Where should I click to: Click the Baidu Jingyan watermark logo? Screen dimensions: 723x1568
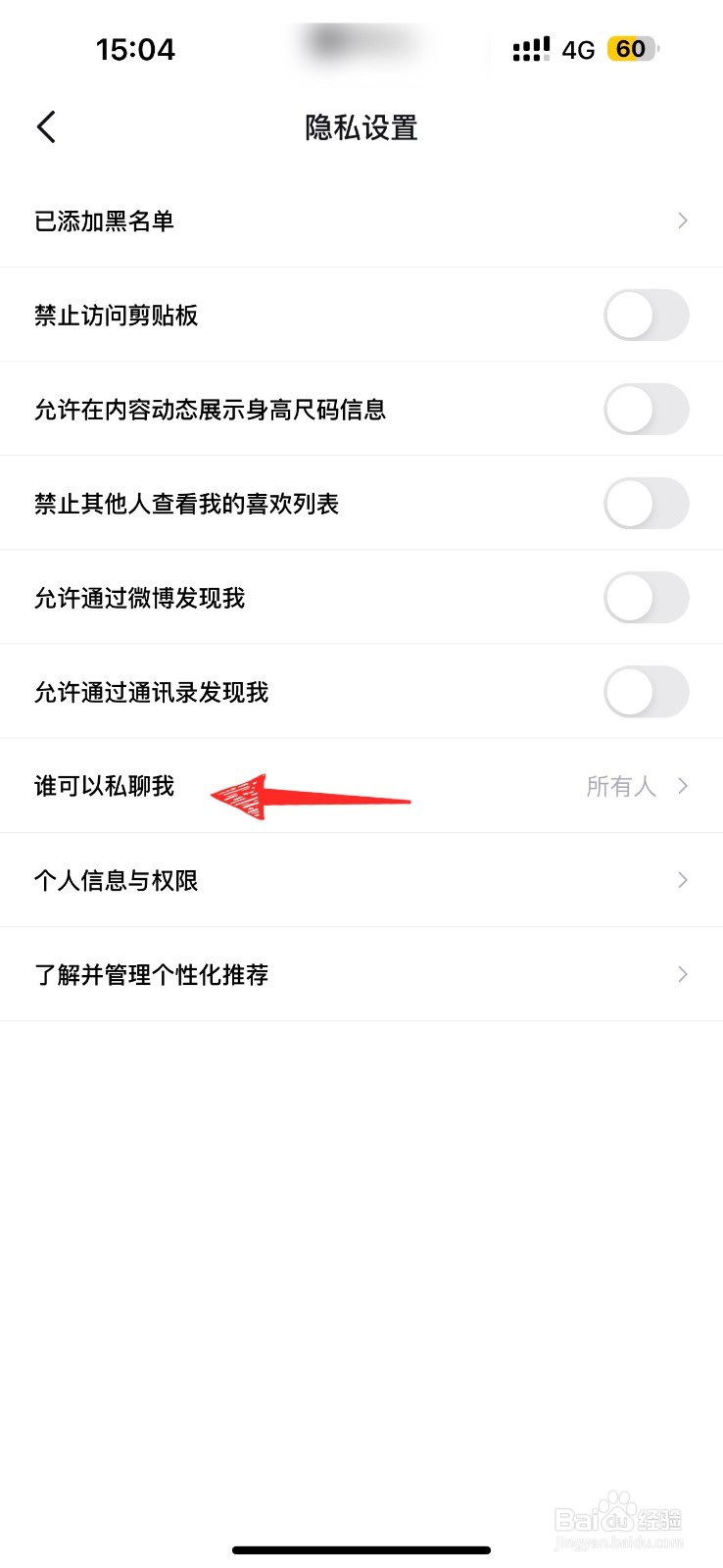(617, 1514)
